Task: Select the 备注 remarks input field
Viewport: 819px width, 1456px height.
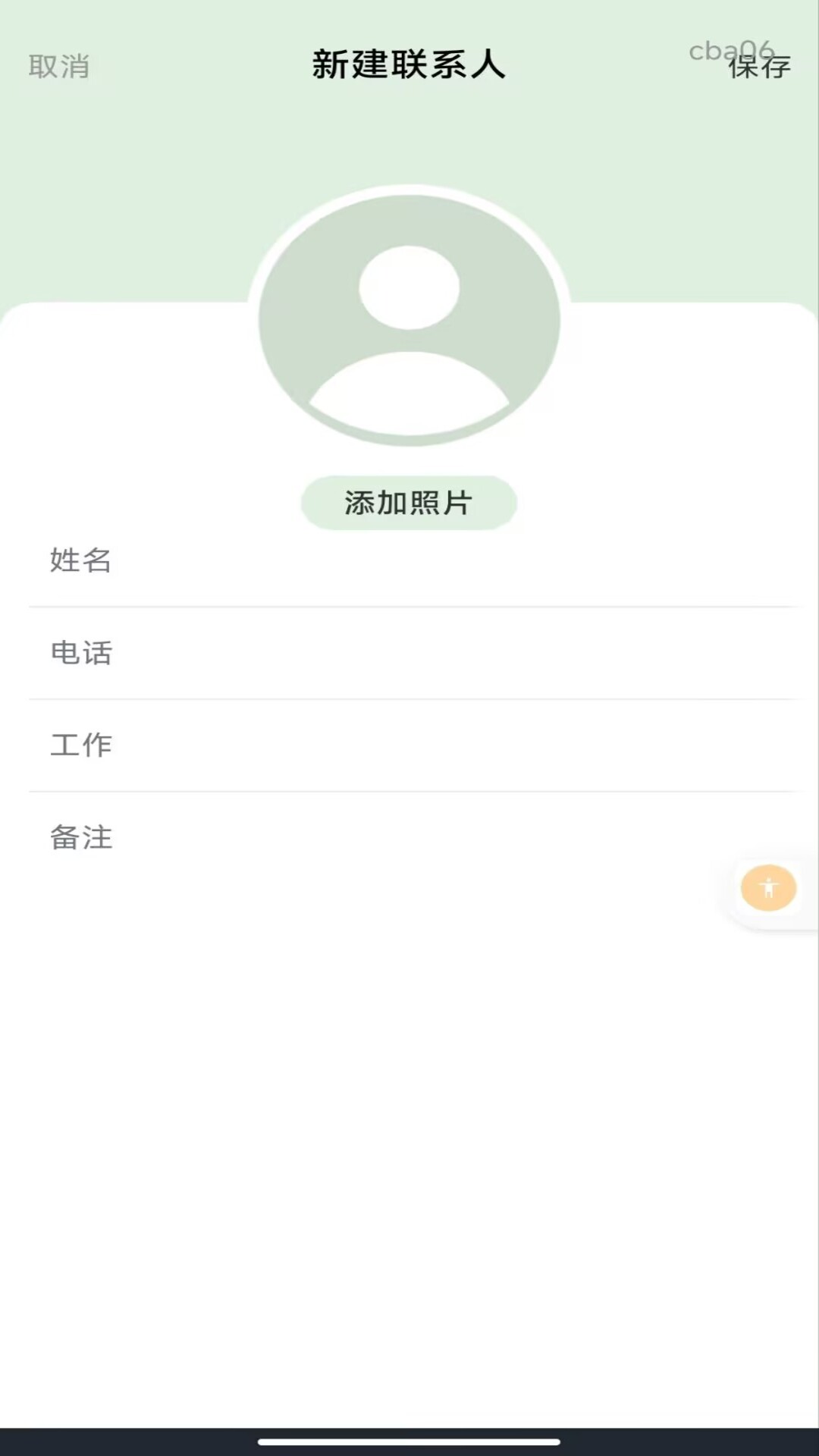Action: coord(409,837)
